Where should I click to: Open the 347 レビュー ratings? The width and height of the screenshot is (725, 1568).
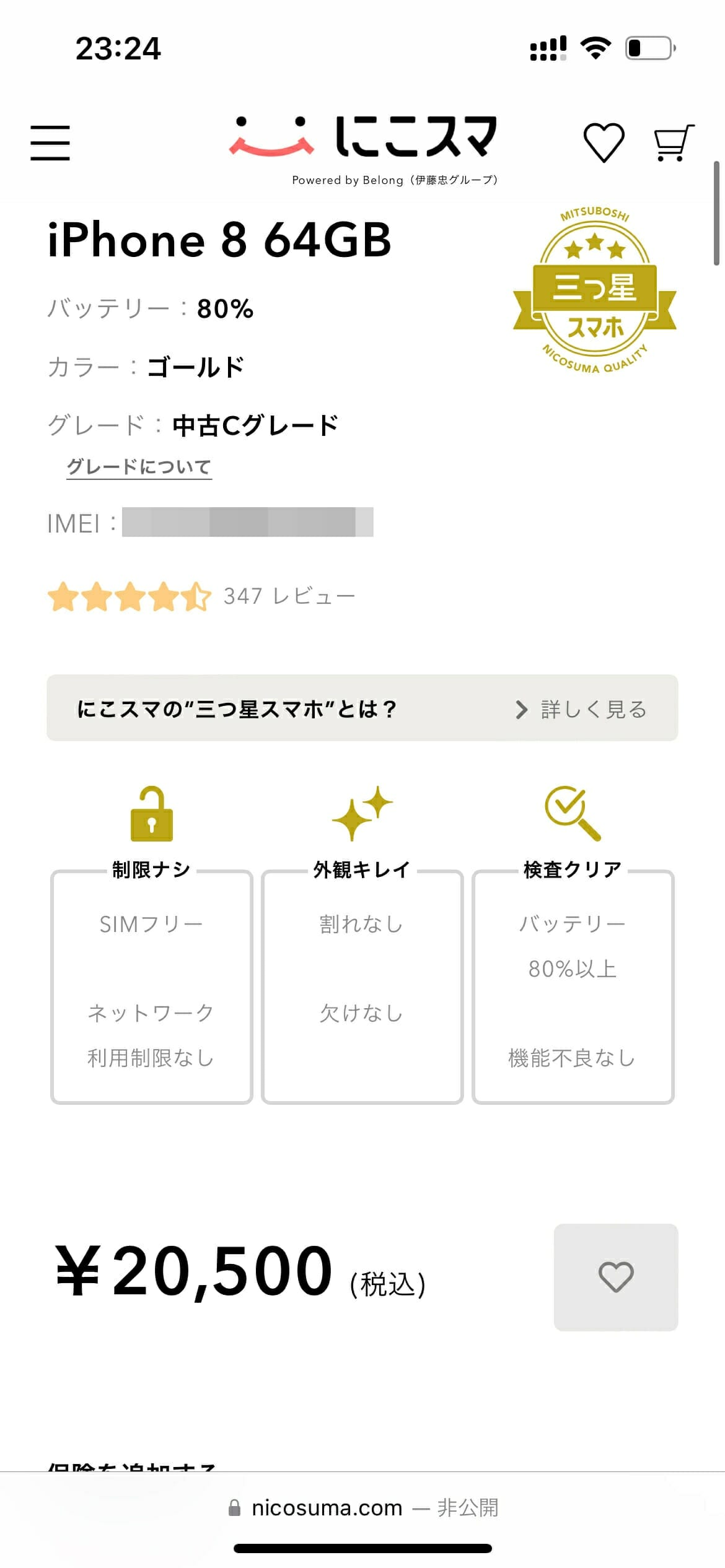[x=201, y=596]
